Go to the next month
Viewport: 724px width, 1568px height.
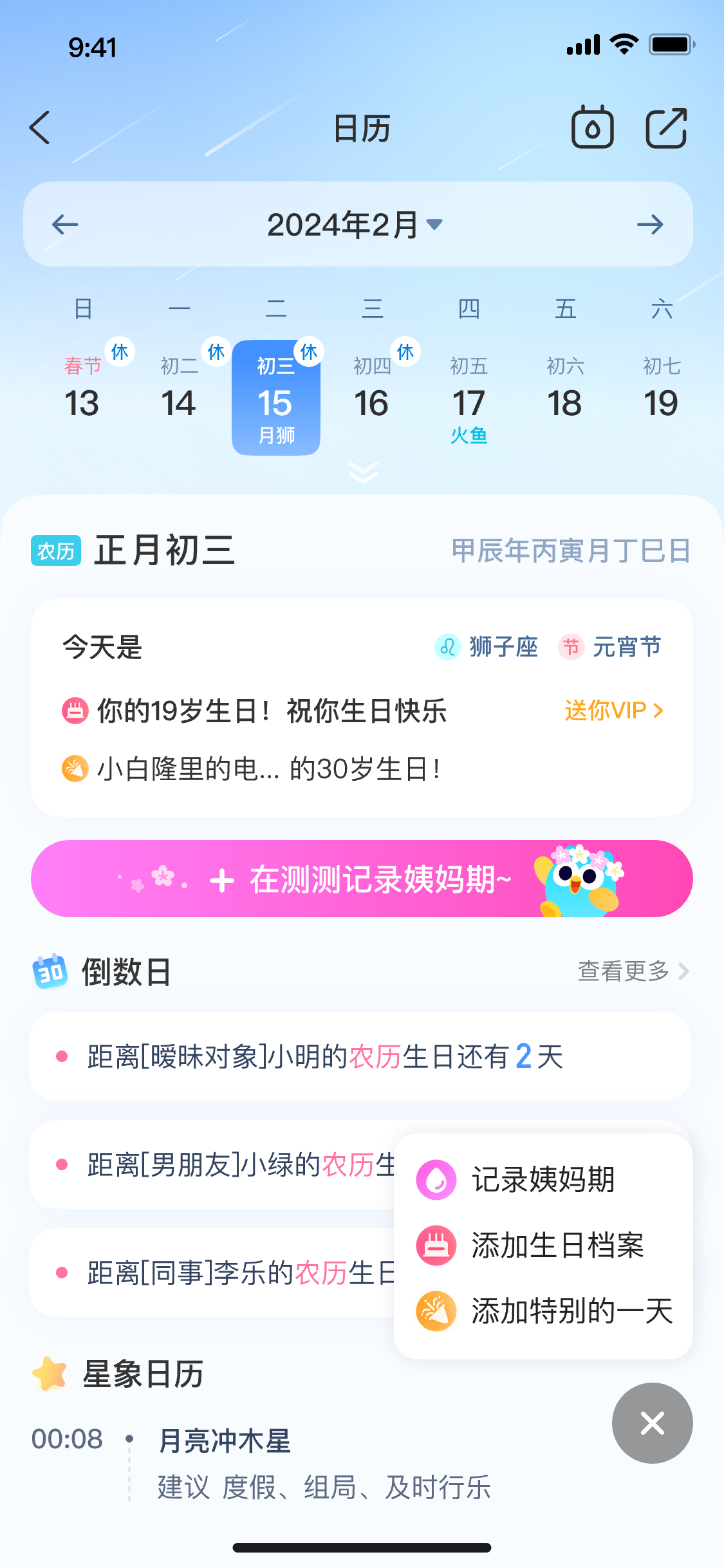point(649,225)
